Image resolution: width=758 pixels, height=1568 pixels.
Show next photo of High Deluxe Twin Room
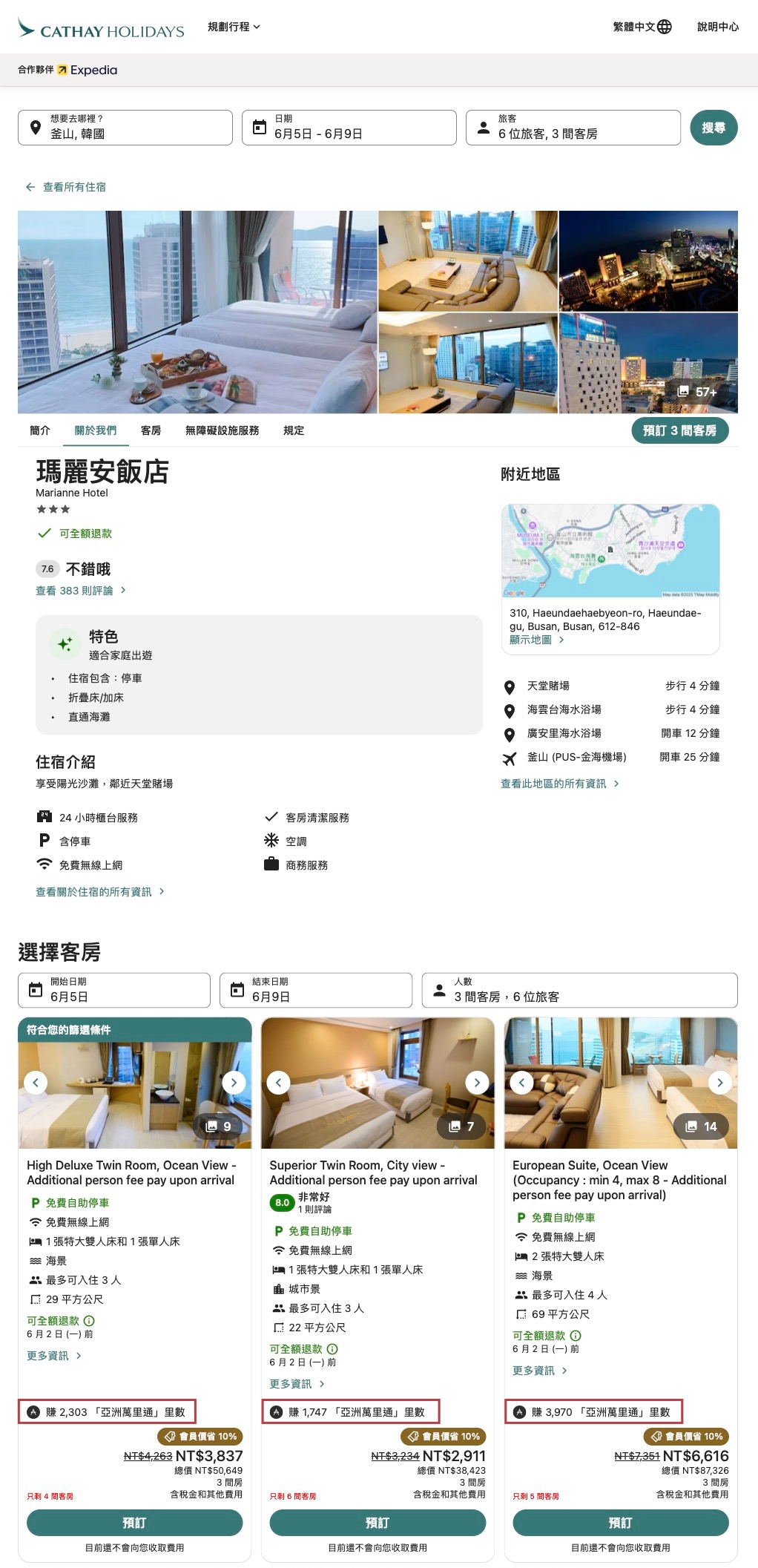234,1083
